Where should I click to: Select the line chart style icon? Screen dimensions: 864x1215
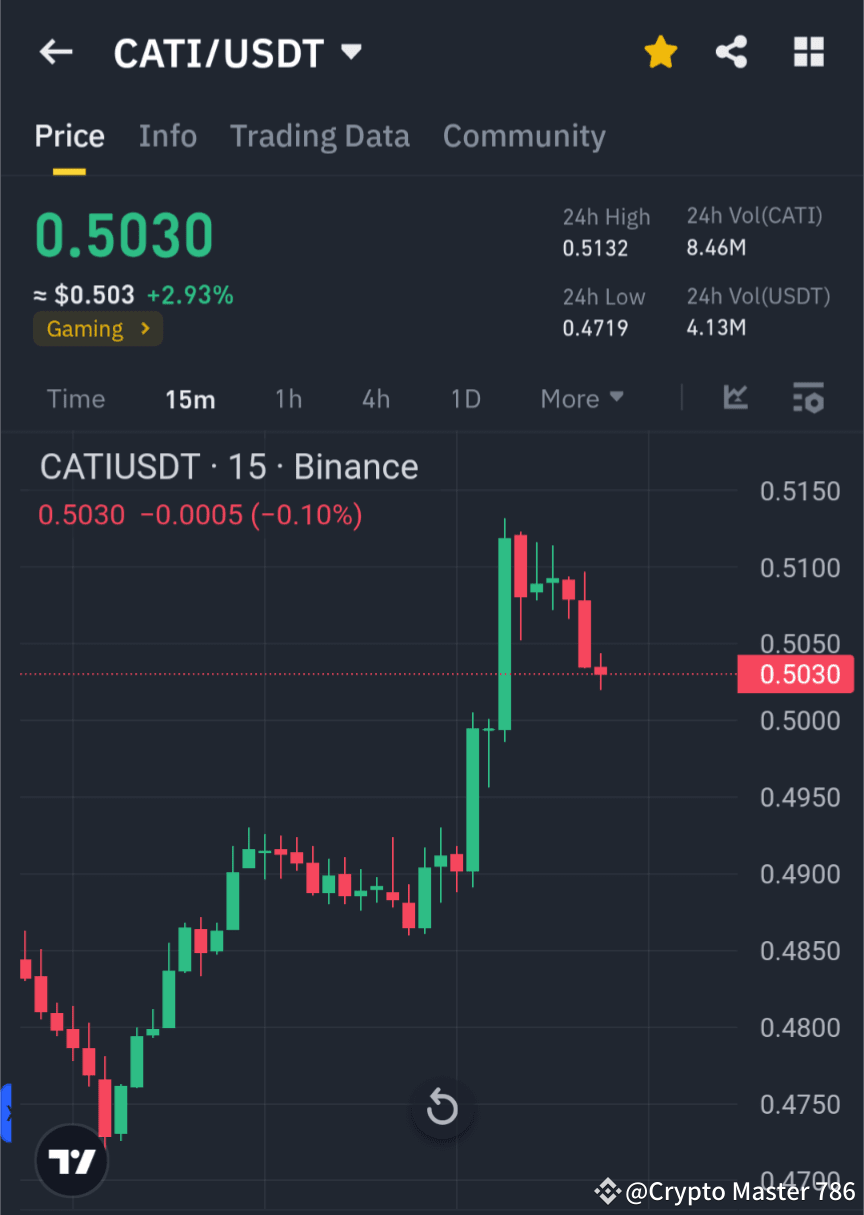click(x=736, y=398)
